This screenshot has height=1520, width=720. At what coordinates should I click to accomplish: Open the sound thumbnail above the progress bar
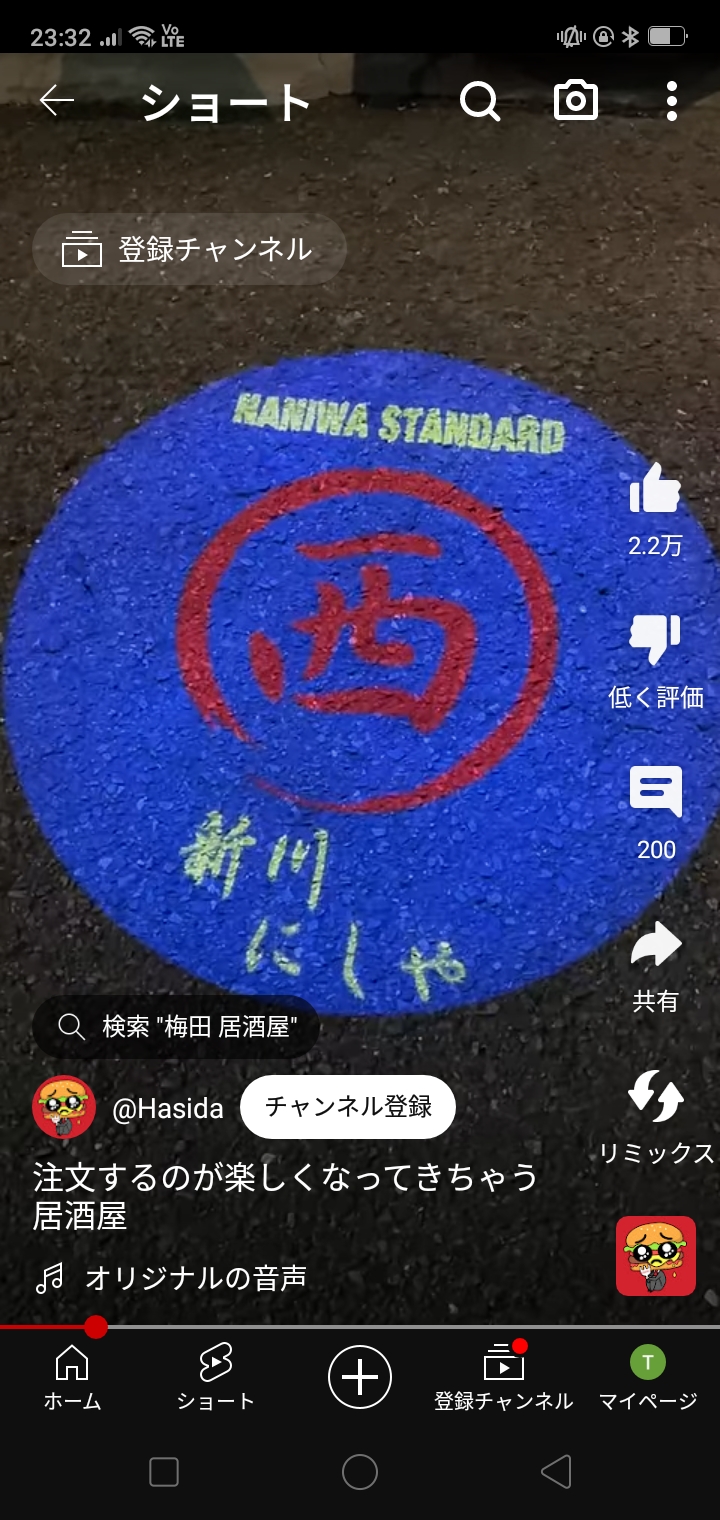pos(656,1256)
